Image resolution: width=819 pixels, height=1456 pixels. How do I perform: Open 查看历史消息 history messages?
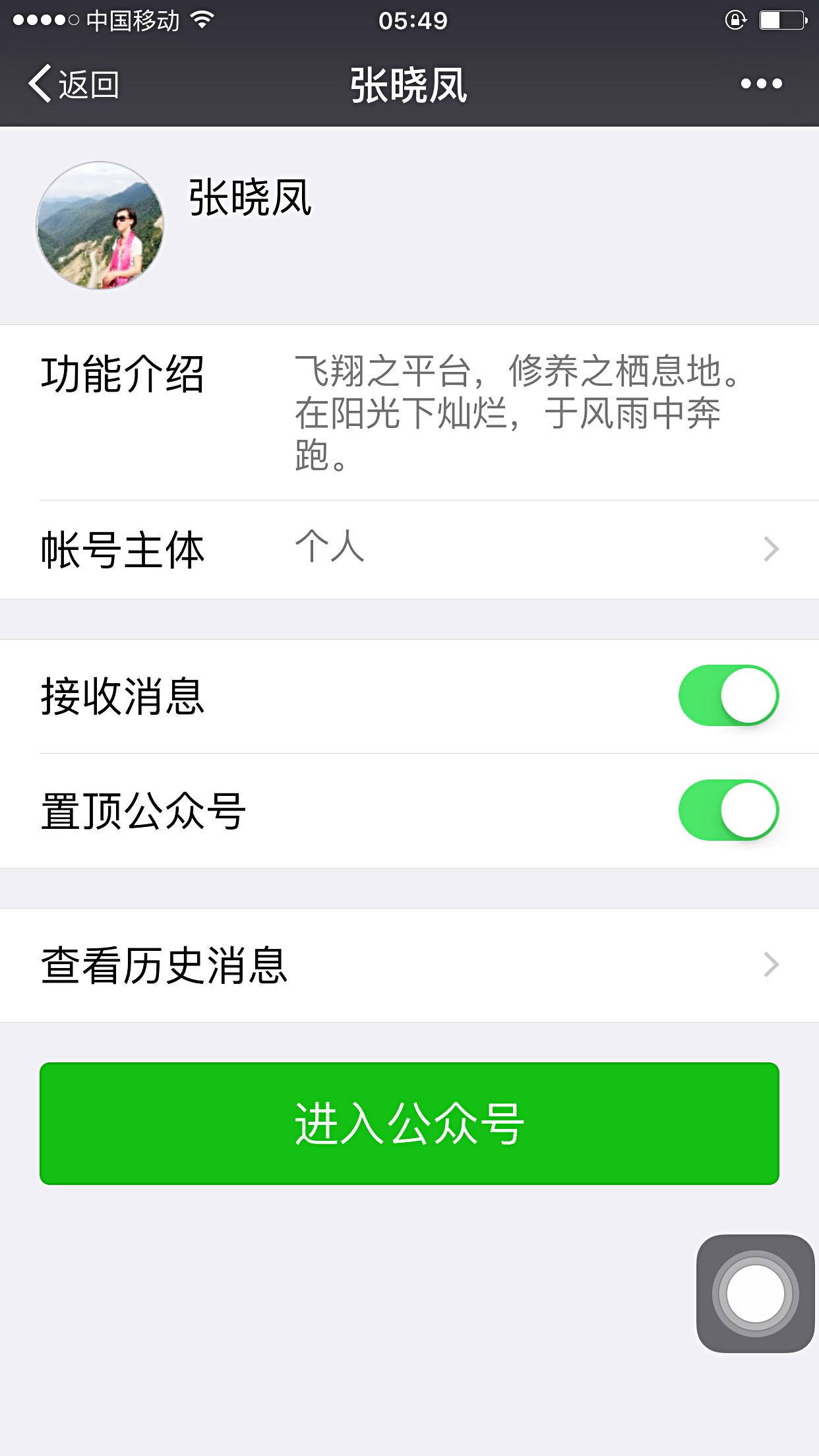tap(409, 965)
